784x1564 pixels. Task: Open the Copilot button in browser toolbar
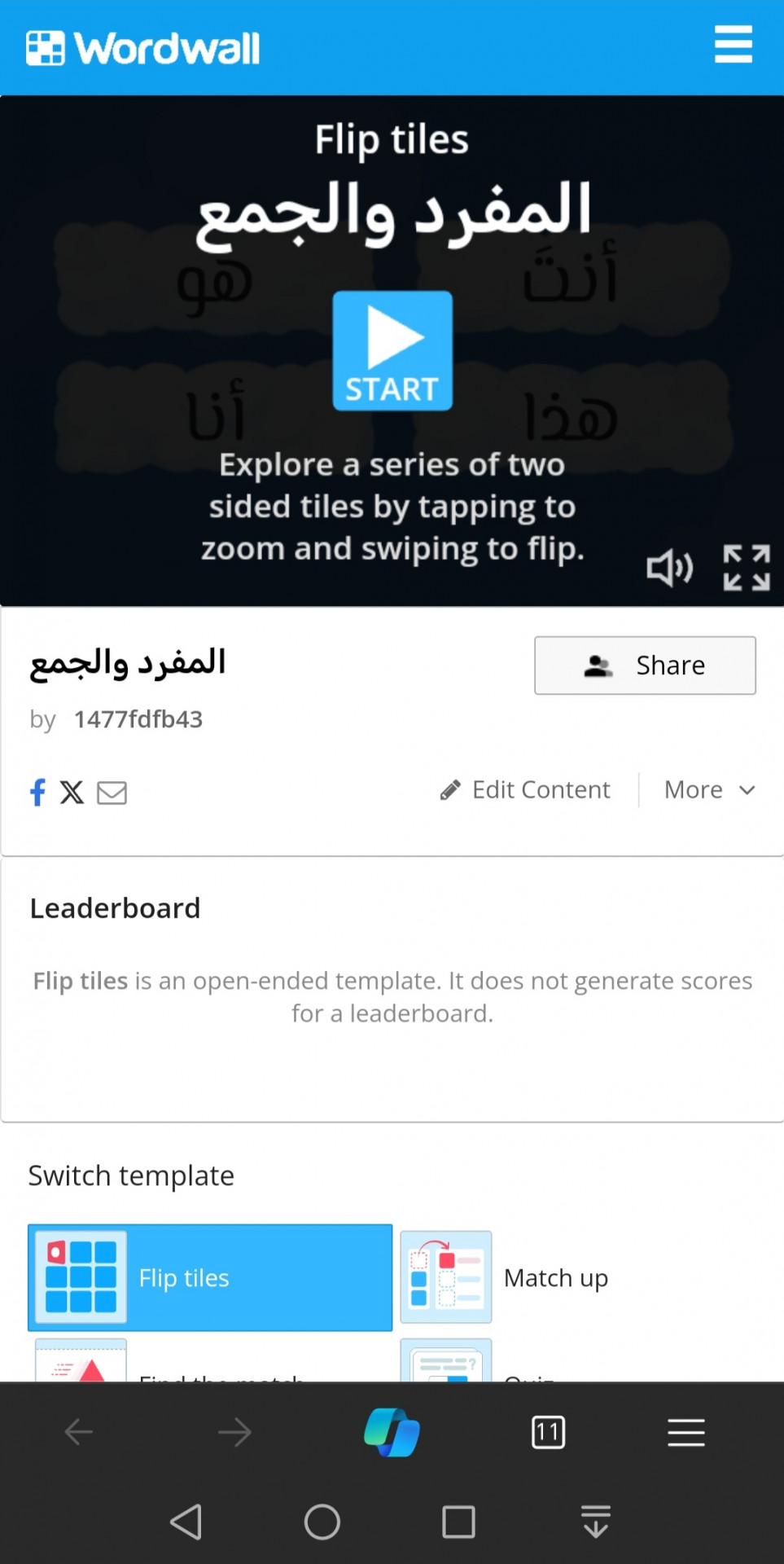coord(392,1432)
